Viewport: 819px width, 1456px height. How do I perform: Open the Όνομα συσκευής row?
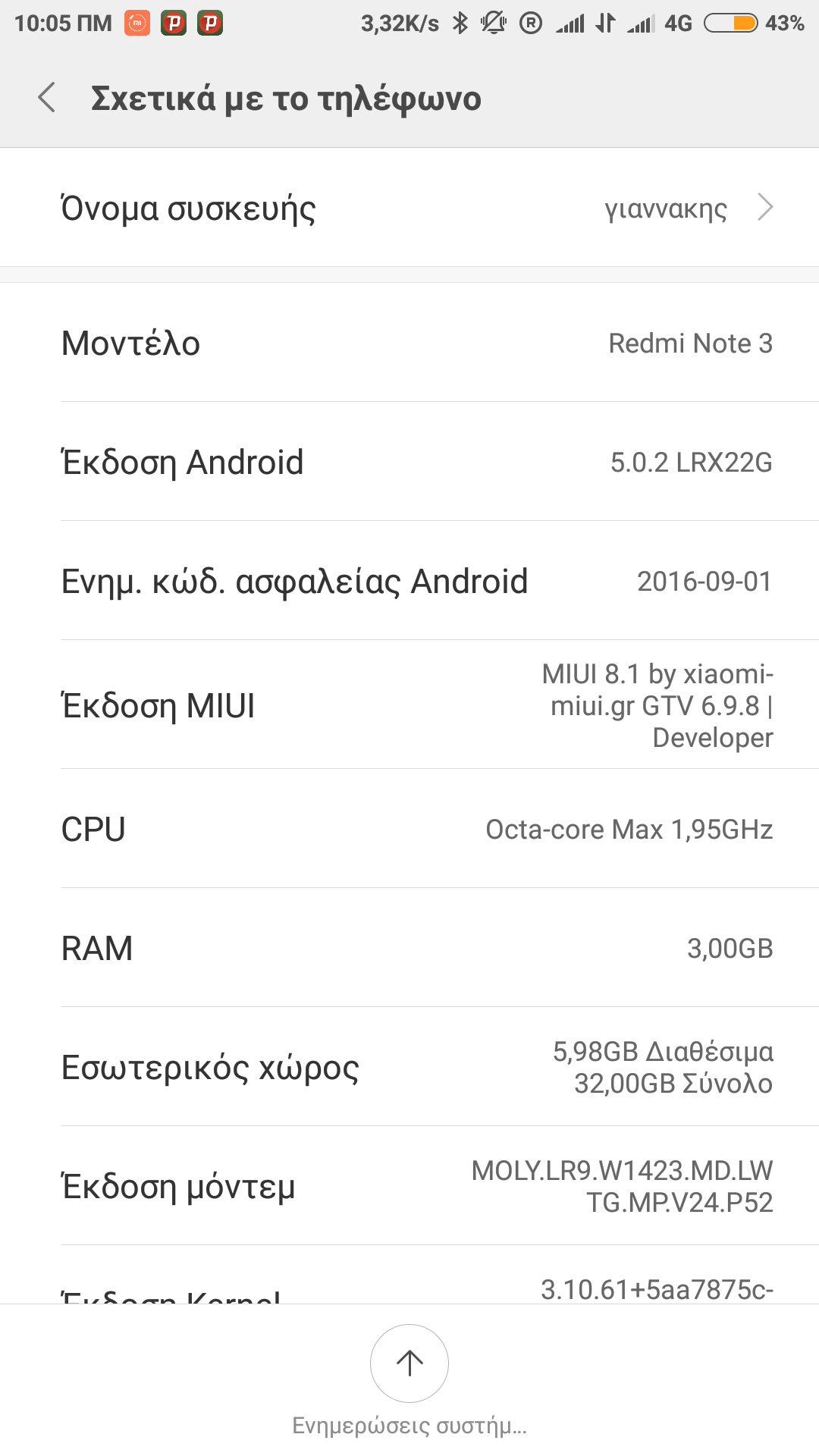409,208
